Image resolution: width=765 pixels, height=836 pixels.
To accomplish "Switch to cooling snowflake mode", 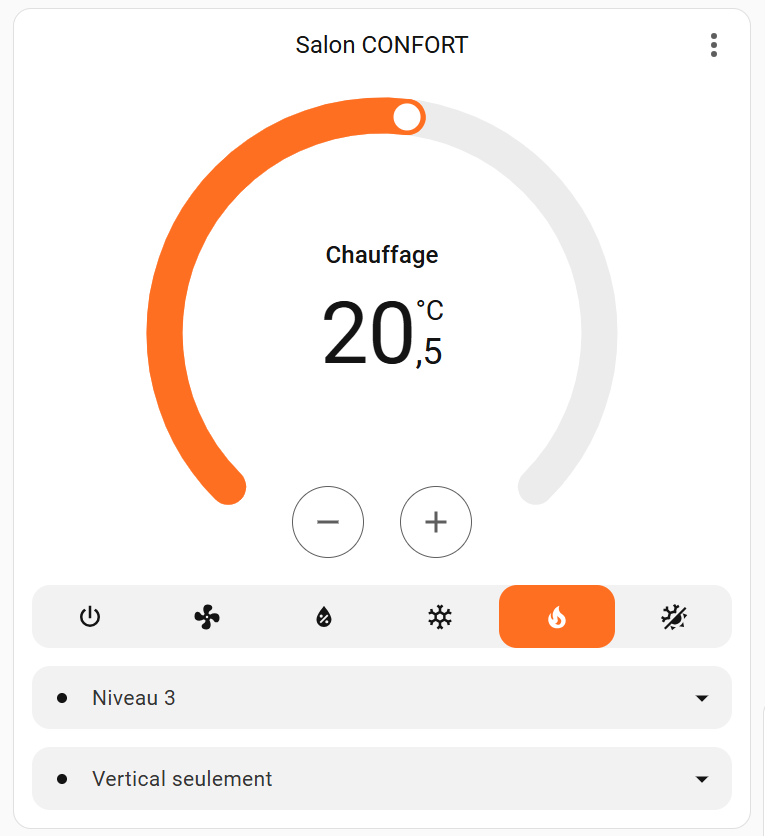I will (440, 617).
